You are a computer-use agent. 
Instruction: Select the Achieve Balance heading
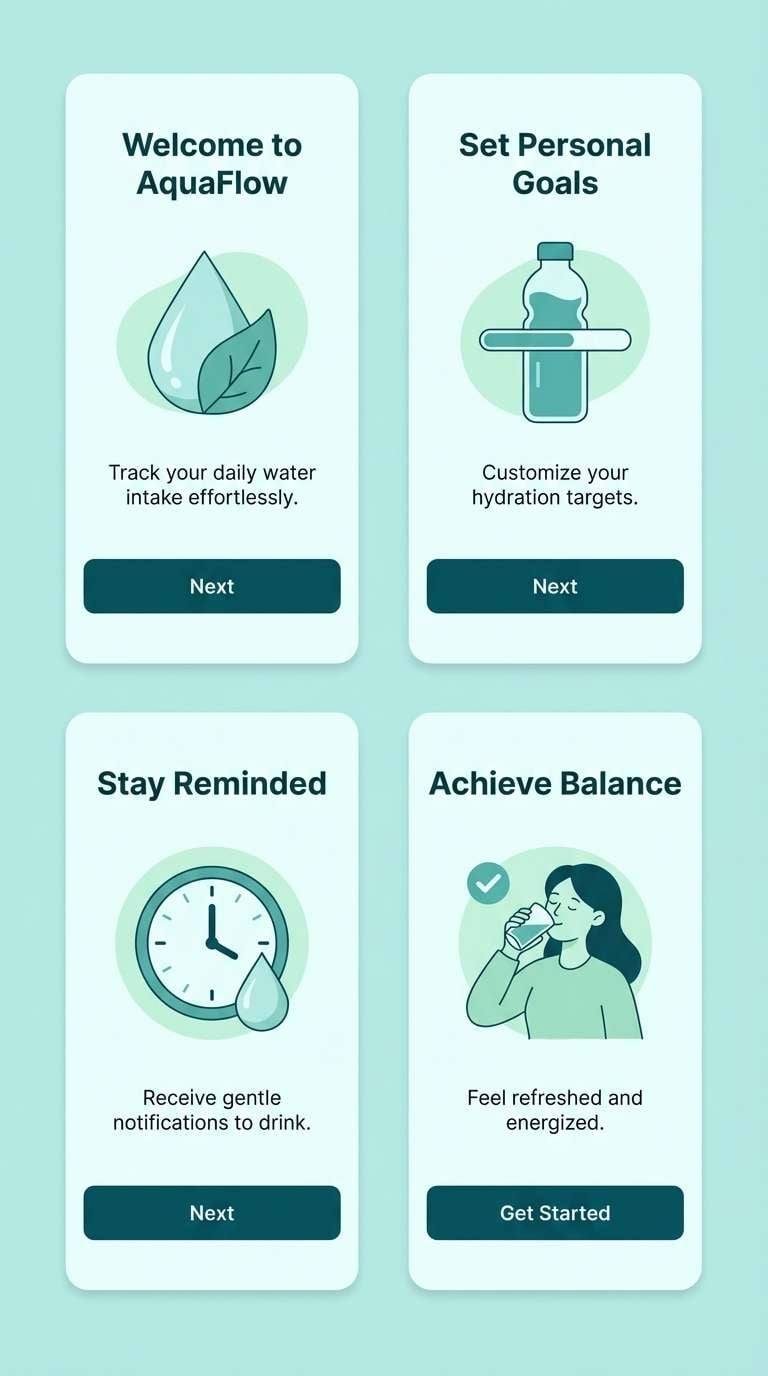click(x=554, y=784)
